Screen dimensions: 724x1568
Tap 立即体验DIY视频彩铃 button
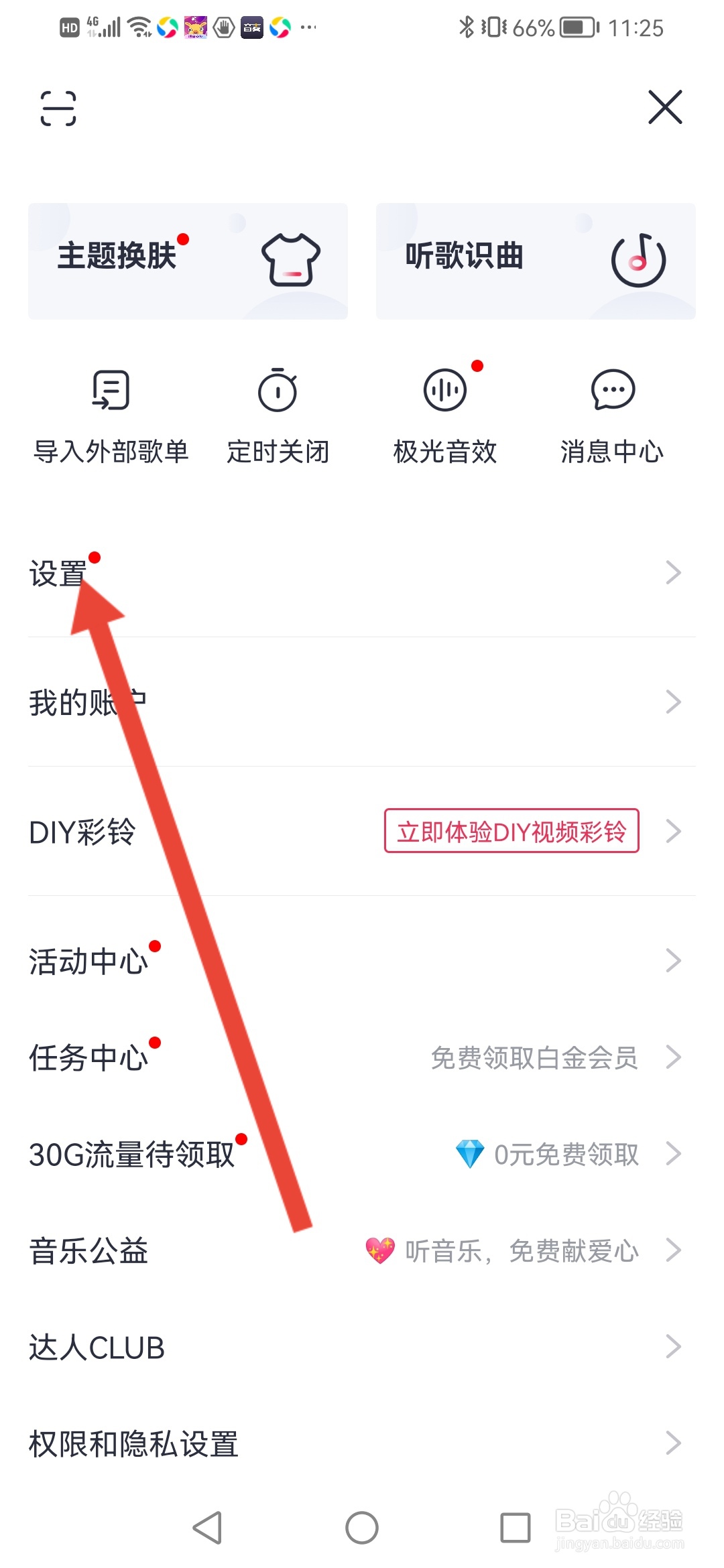[x=511, y=832]
